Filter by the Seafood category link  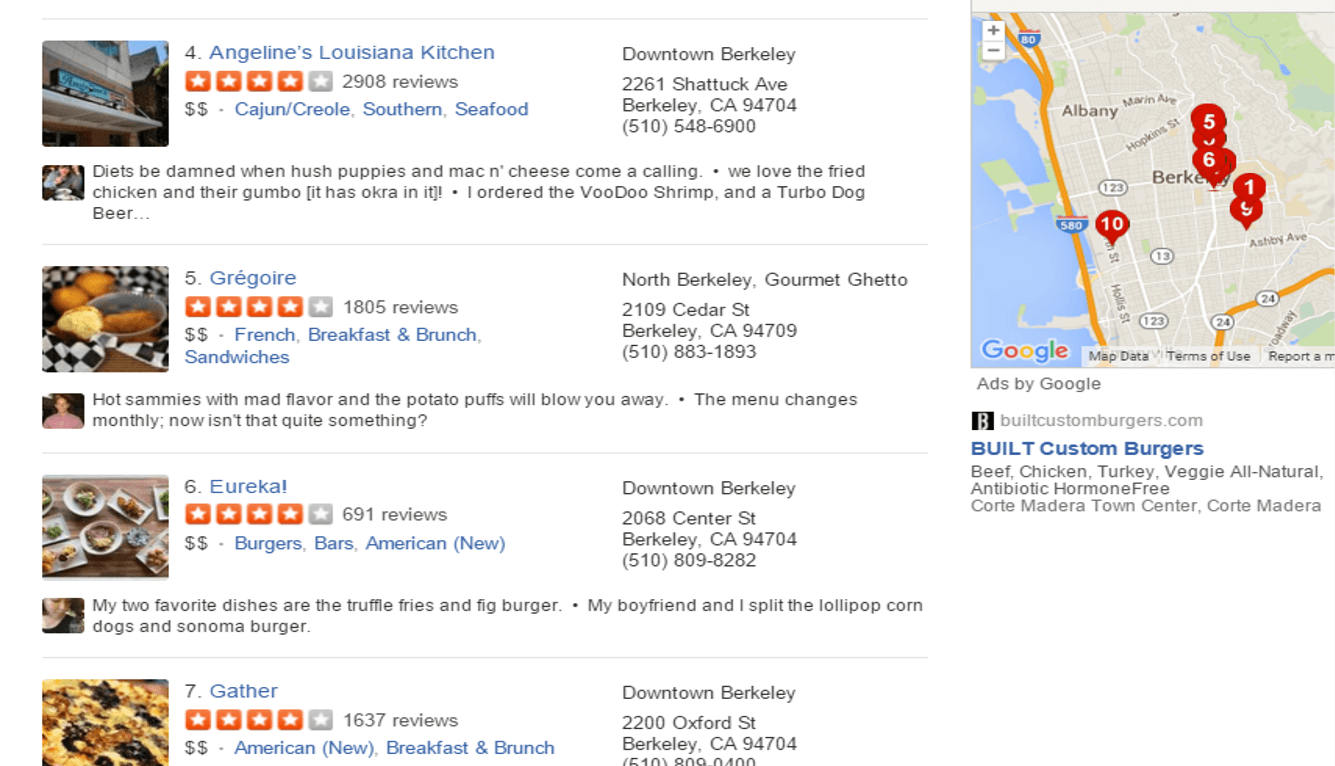point(491,109)
